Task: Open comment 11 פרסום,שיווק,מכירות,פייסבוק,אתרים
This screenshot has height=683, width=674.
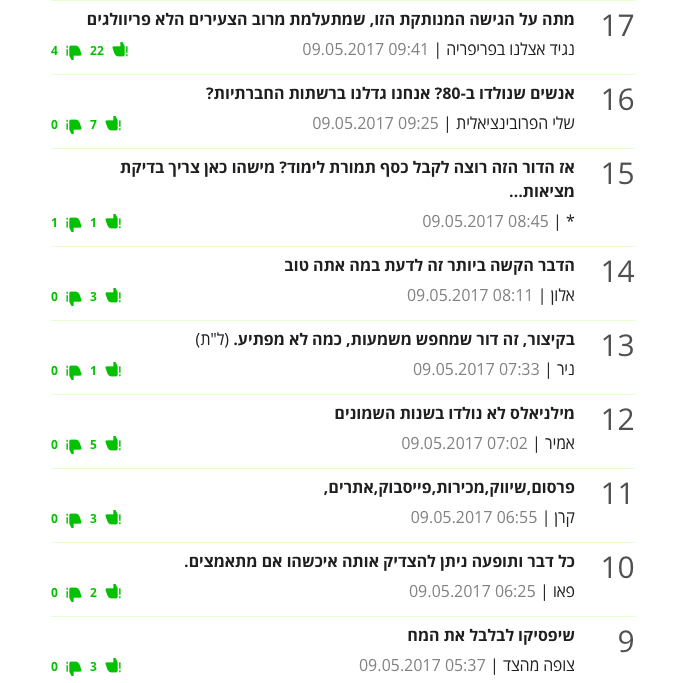Action: (449, 488)
